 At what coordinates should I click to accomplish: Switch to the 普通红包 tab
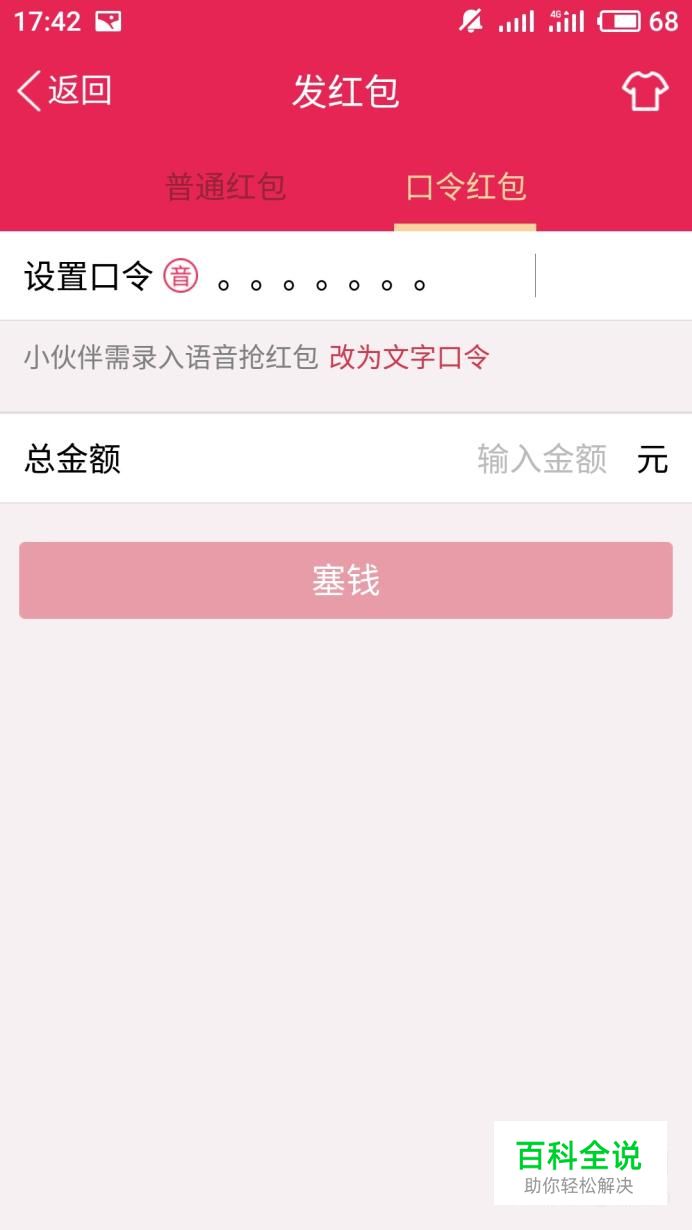pyautogui.click(x=226, y=187)
